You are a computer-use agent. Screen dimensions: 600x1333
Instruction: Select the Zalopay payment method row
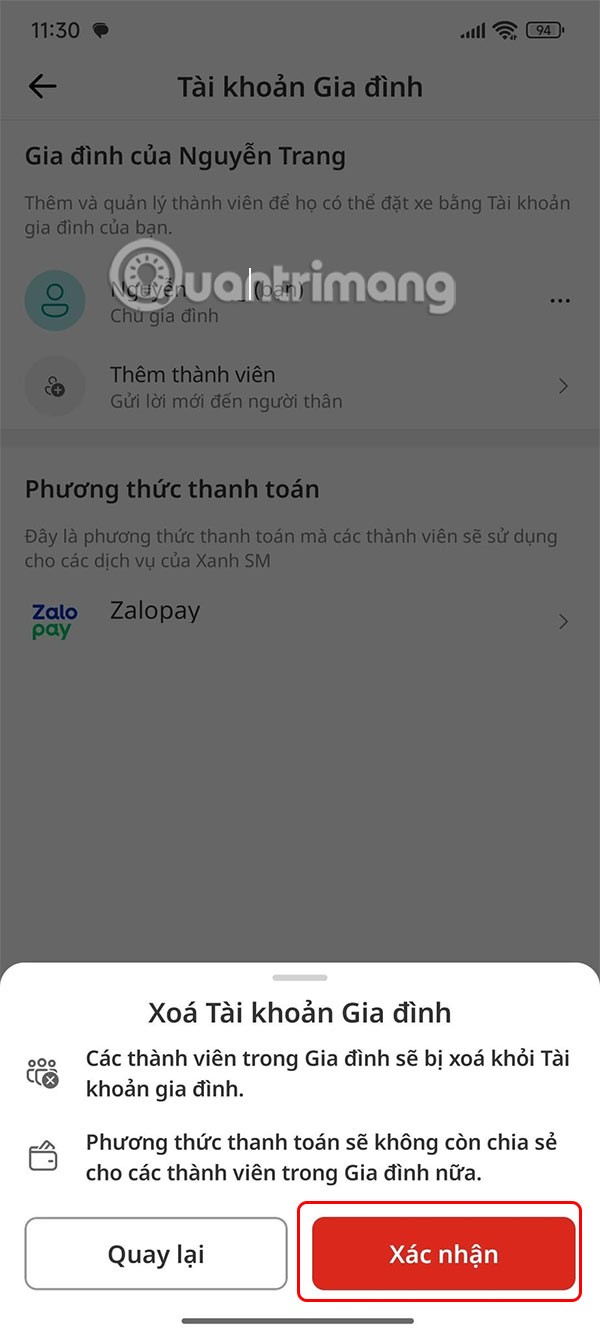tap(300, 621)
